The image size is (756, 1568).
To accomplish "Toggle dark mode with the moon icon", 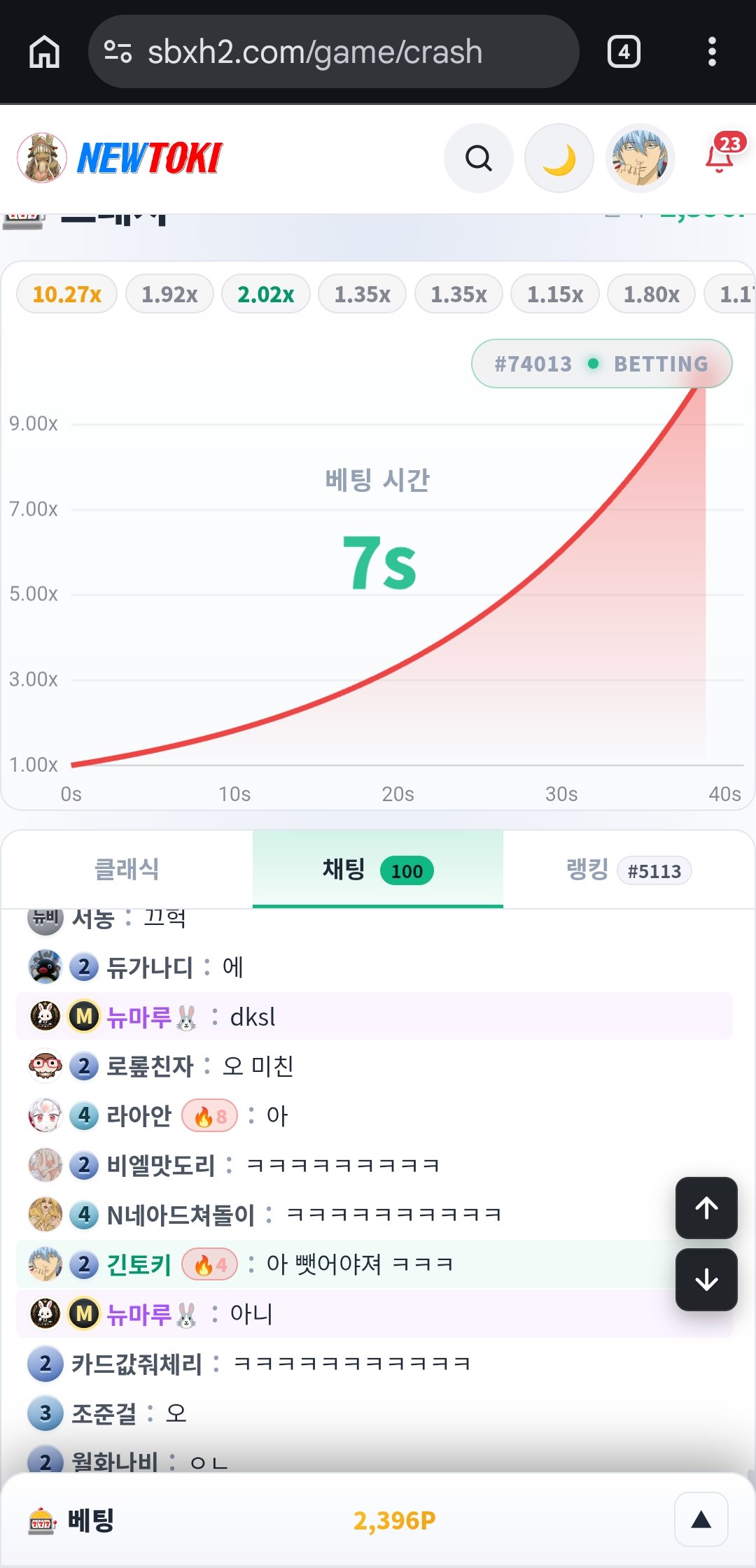I will click(559, 158).
